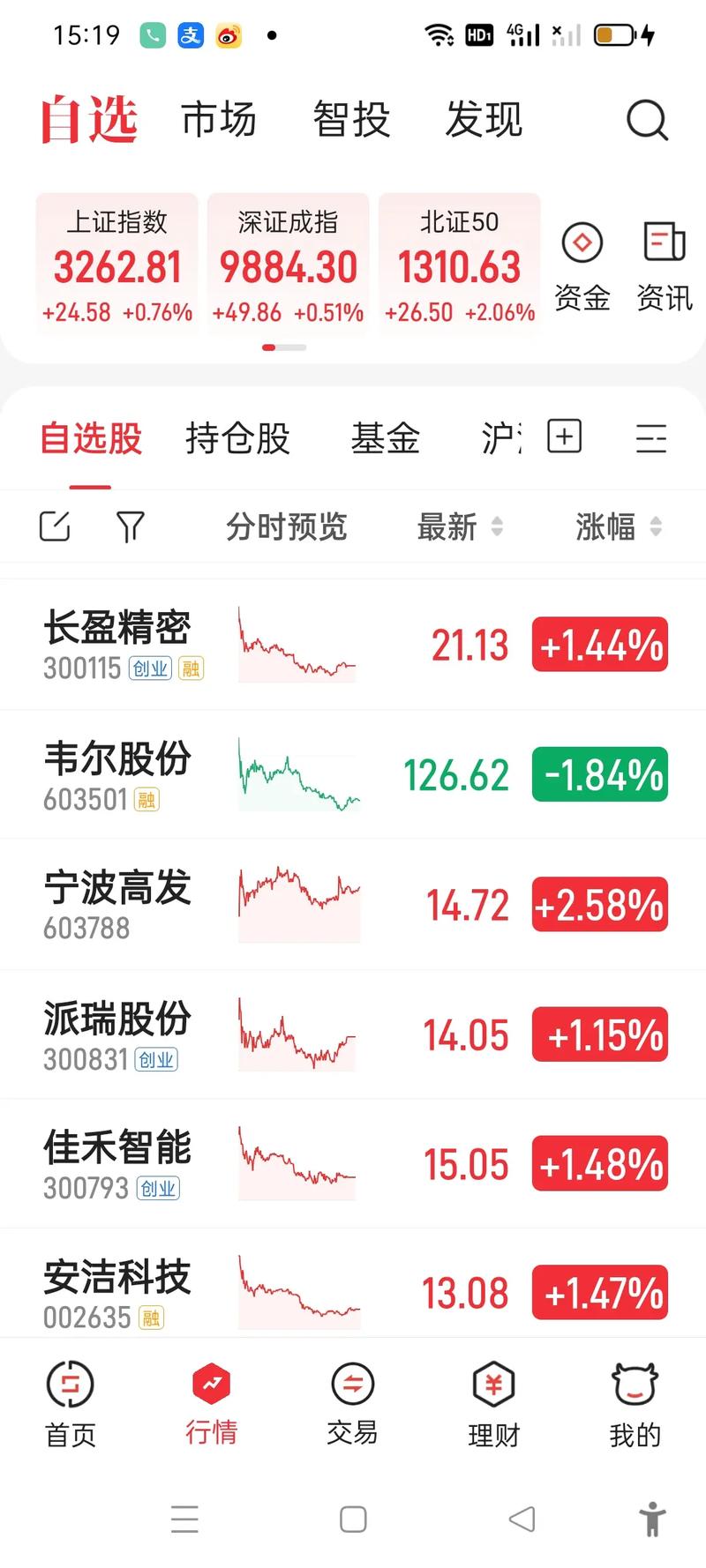Switch to the 市场 top tab
Viewport: 706px width, 1568px height.
[219, 120]
